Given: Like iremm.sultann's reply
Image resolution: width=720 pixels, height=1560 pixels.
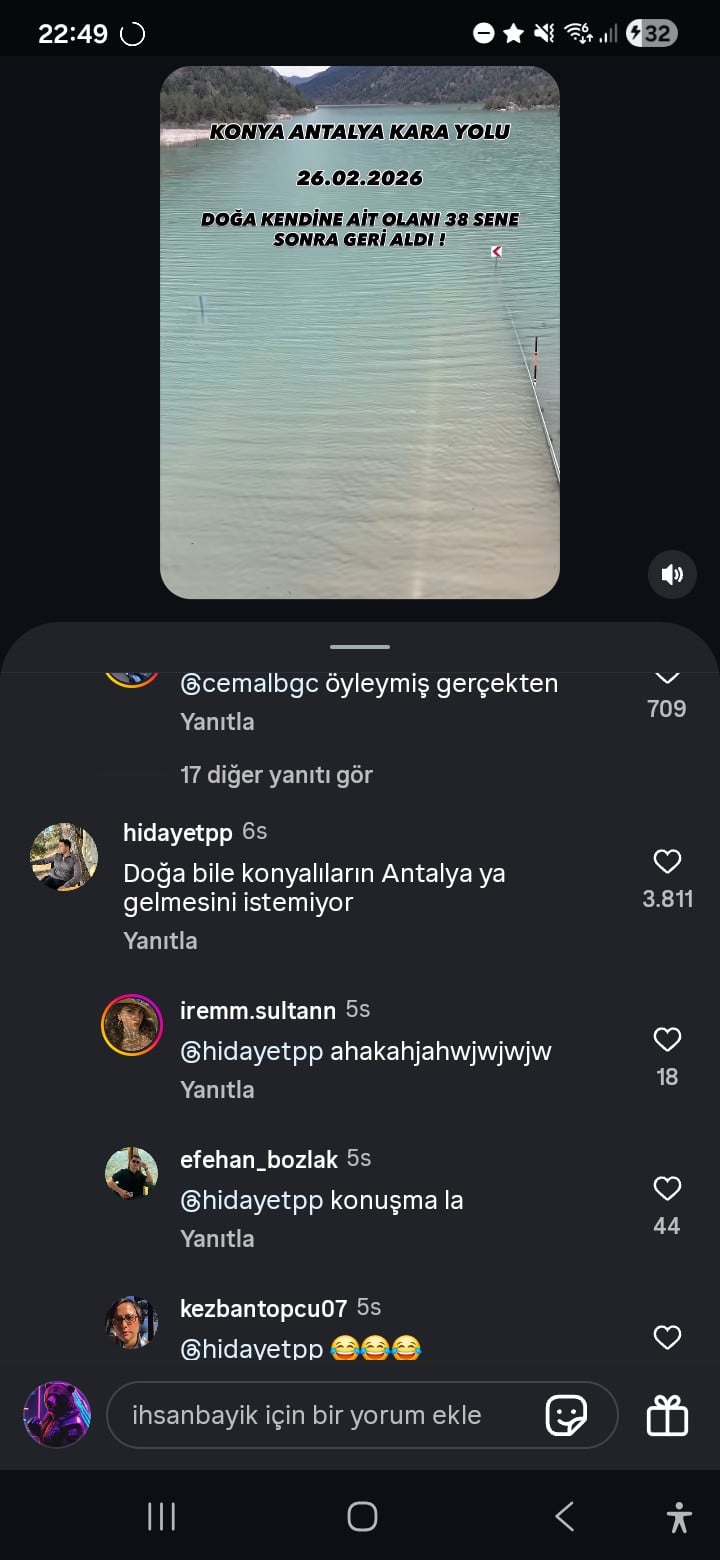Looking at the screenshot, I should point(667,1040).
